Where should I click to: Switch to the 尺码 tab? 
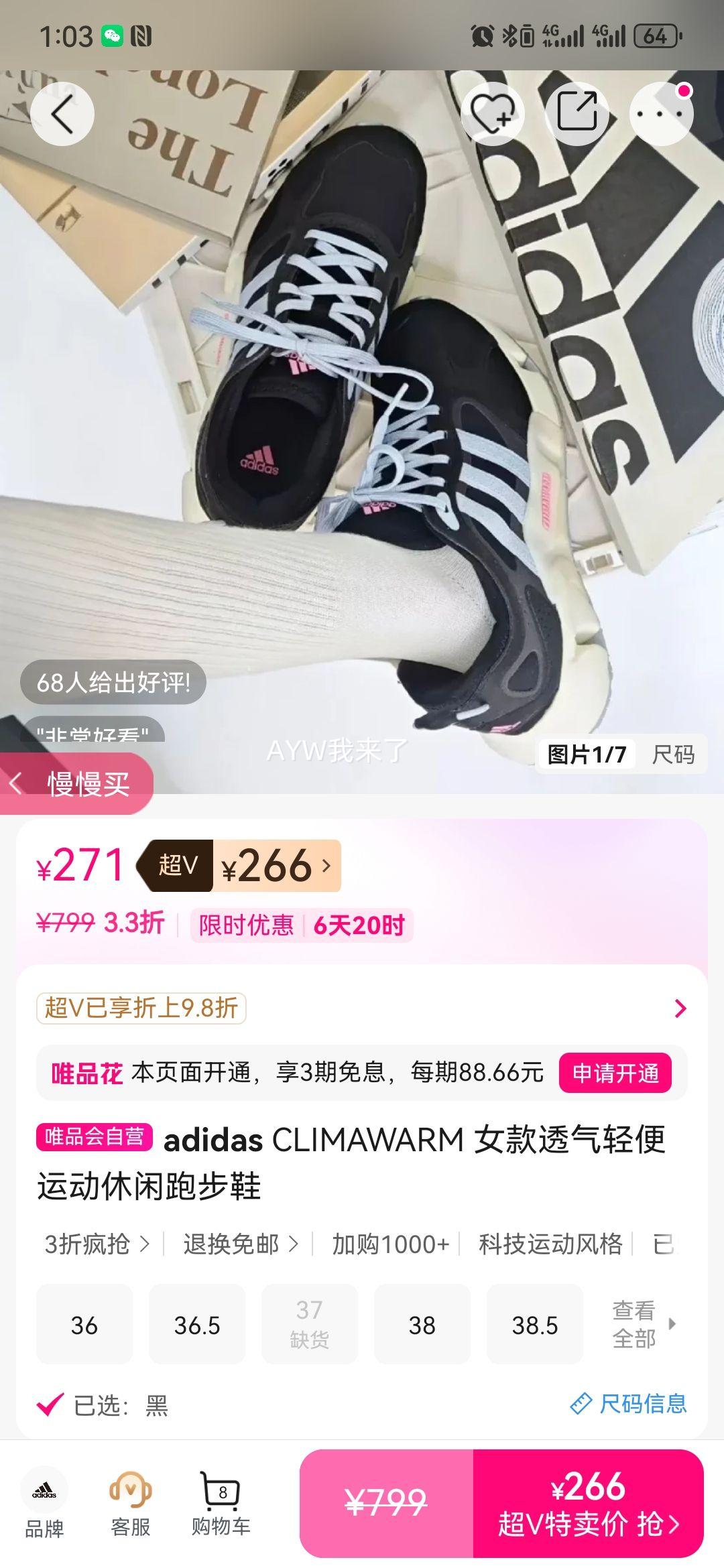tap(672, 754)
